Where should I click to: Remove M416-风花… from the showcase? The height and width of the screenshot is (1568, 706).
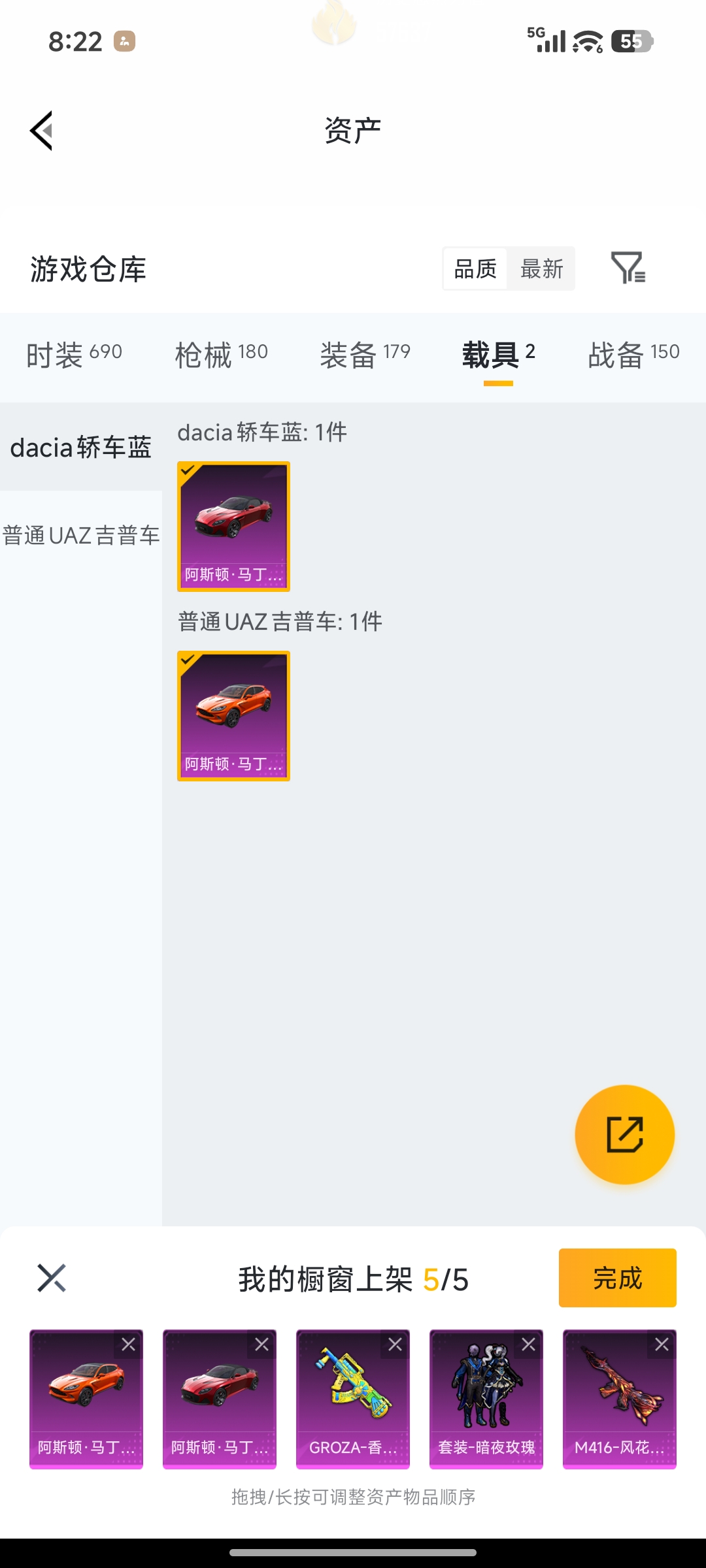coord(662,1345)
